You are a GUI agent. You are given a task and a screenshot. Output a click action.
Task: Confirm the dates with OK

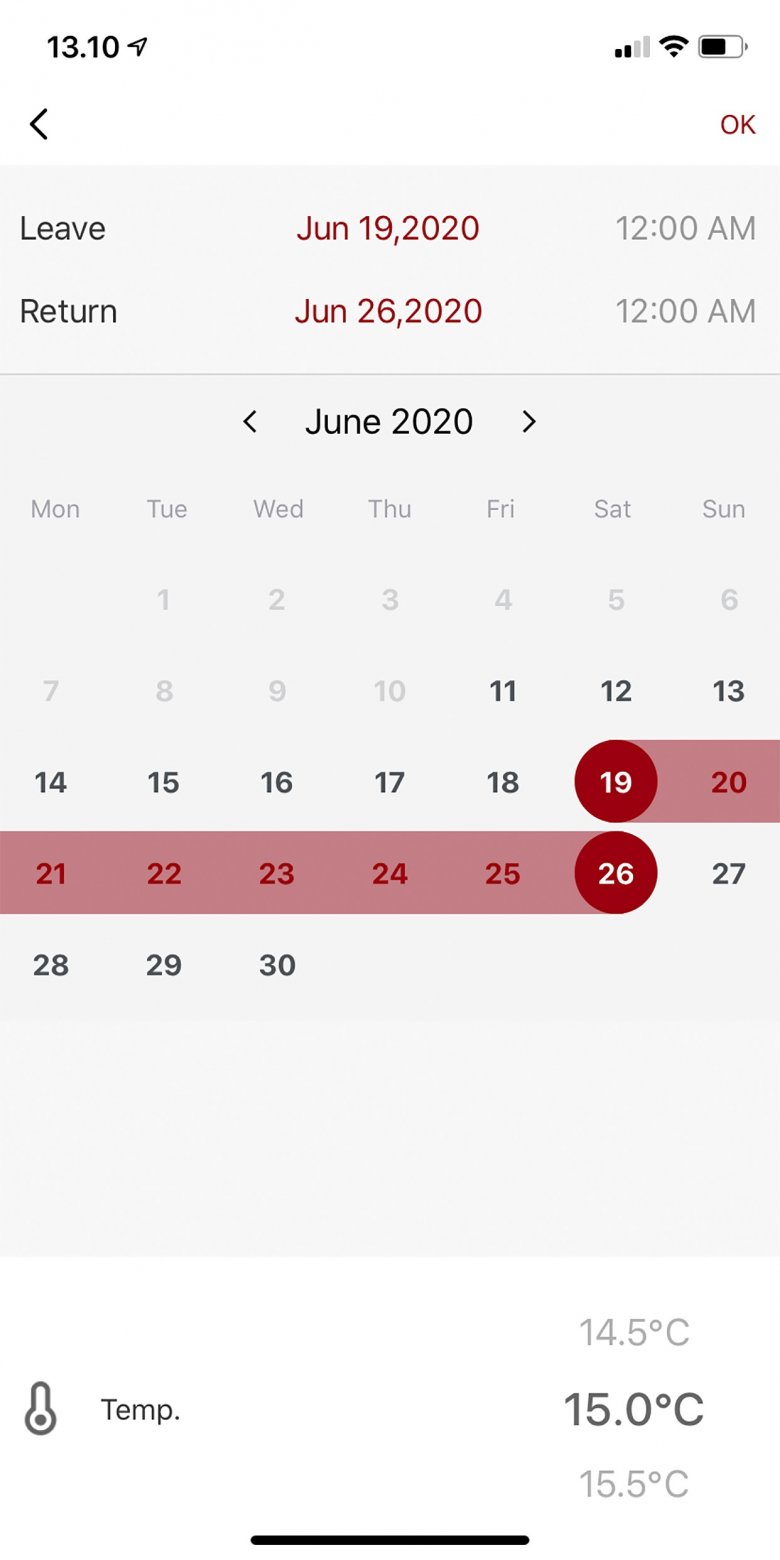(x=738, y=125)
